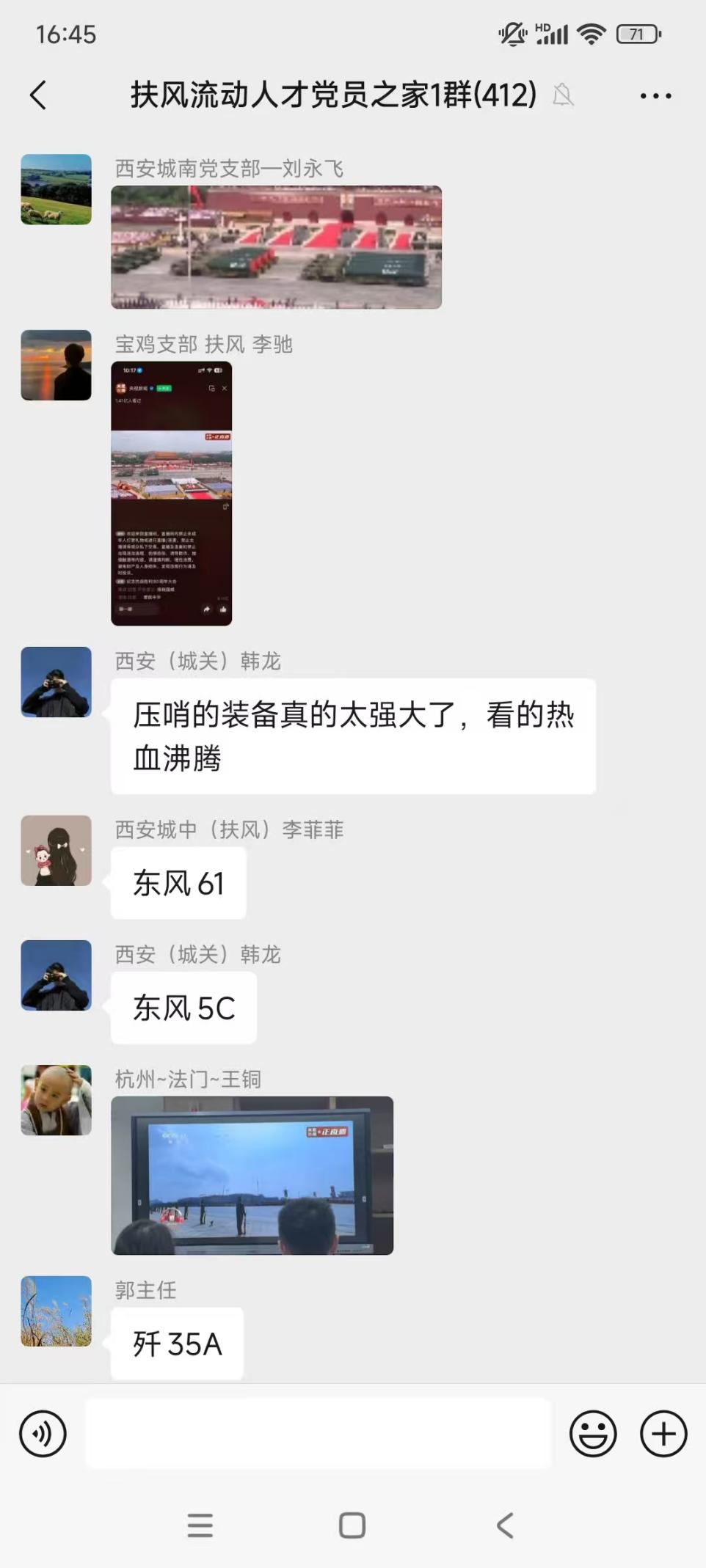The width and height of the screenshot is (706, 1568).
Task: Tap 王铜's little monk avatar
Action: [57, 1100]
